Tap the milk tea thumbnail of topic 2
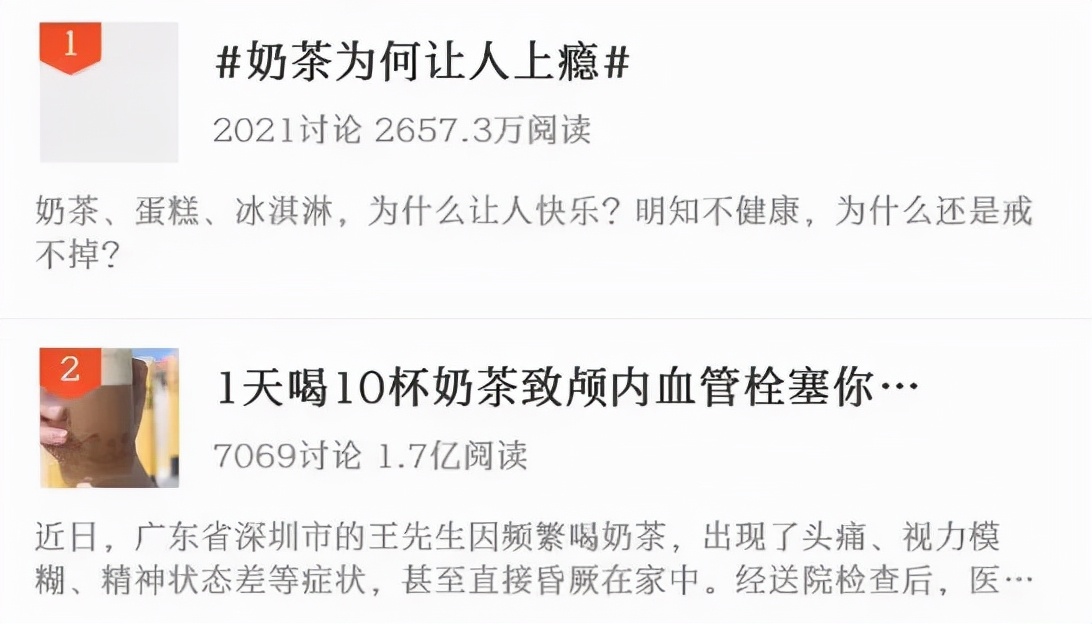This screenshot has width=1092, height=624. point(109,418)
